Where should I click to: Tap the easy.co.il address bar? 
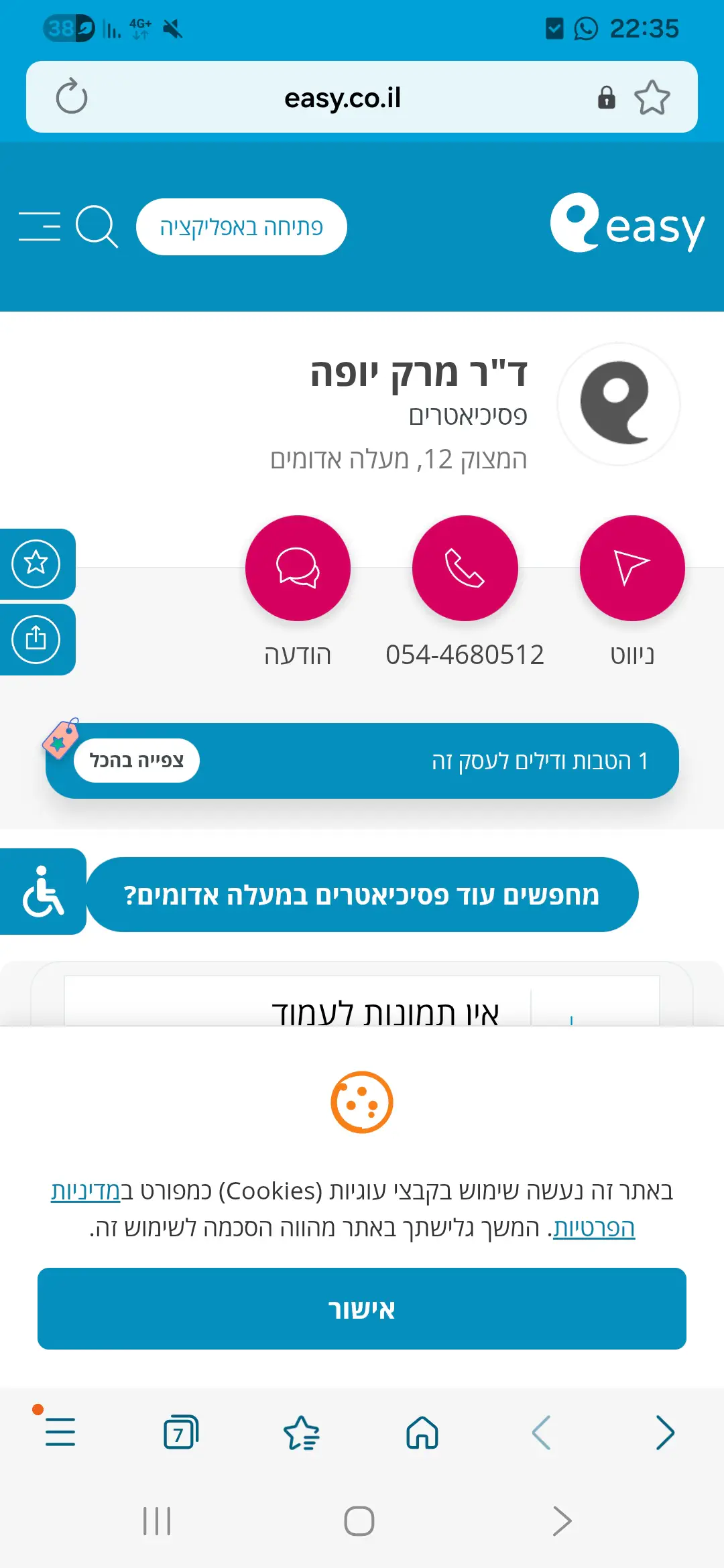click(x=342, y=98)
